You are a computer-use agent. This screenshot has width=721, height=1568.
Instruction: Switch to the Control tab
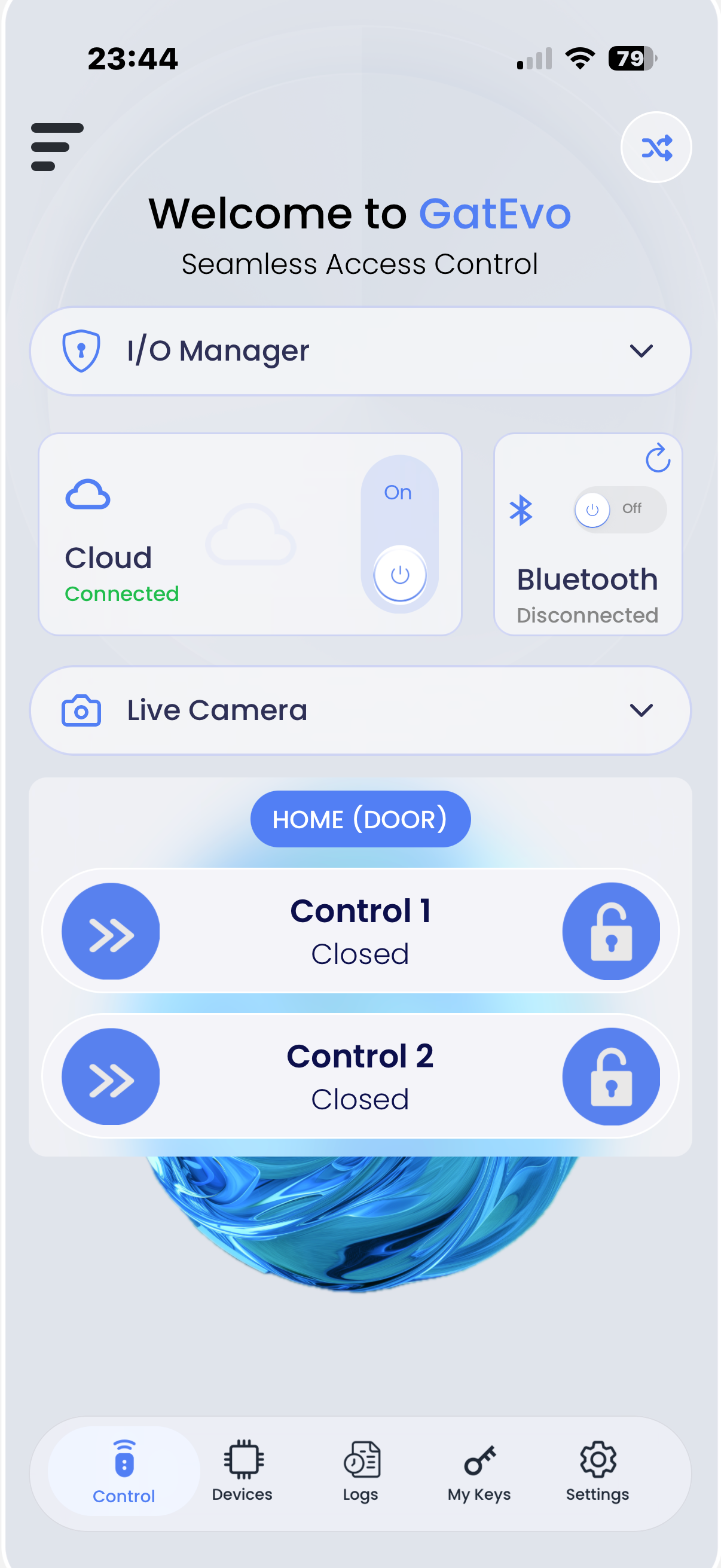pyautogui.click(x=124, y=1471)
